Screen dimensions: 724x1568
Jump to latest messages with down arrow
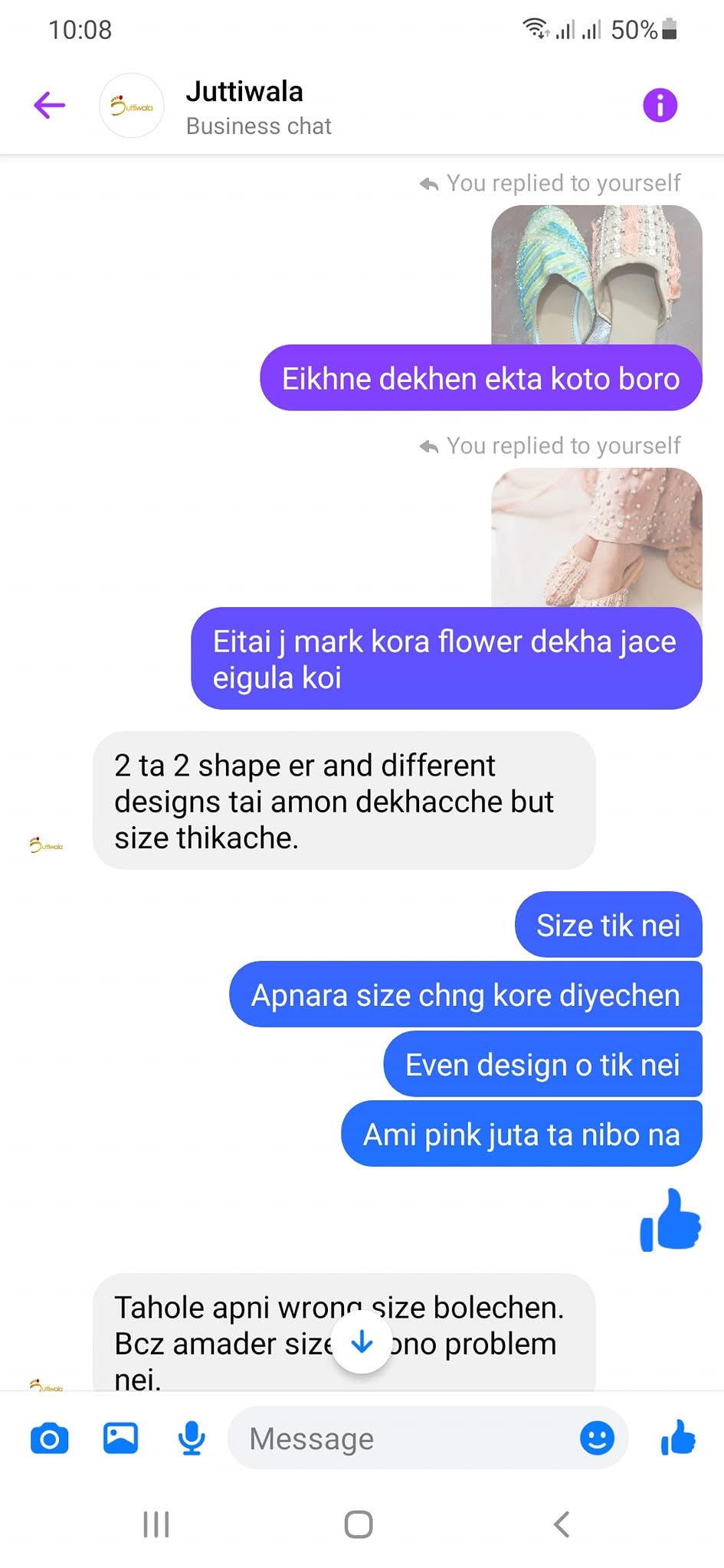tap(362, 1343)
